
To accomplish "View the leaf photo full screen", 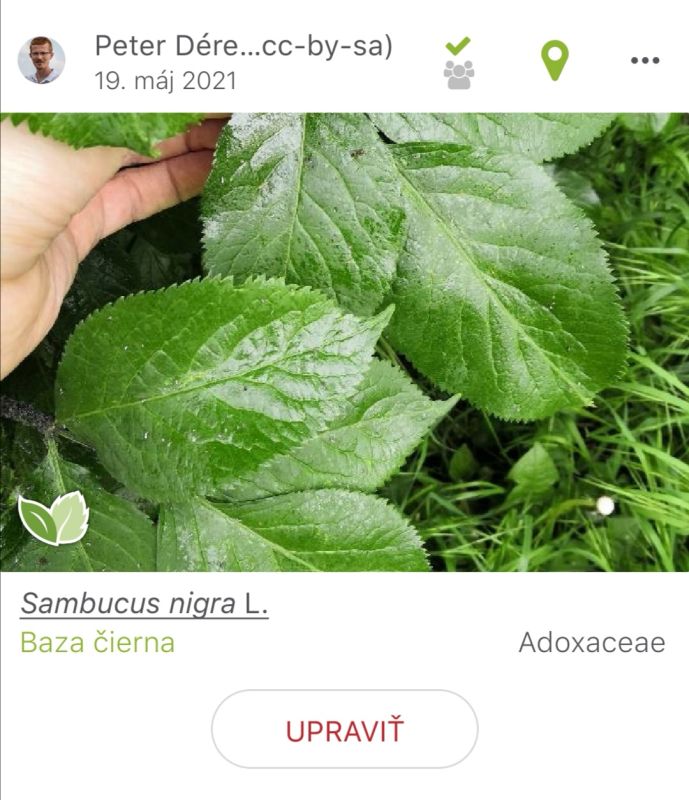I will tap(344, 342).
